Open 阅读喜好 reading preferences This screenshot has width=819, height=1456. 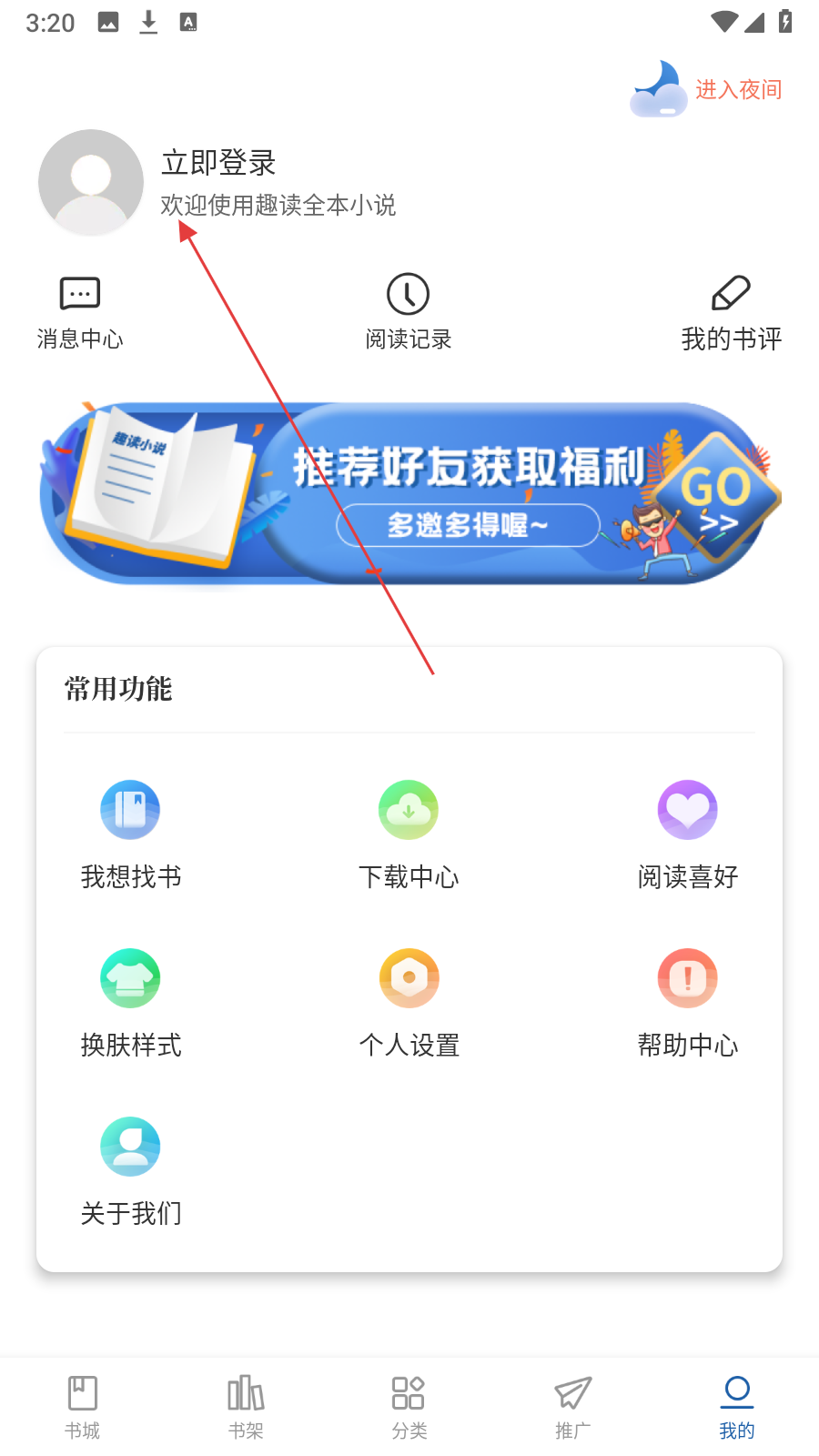click(x=687, y=834)
